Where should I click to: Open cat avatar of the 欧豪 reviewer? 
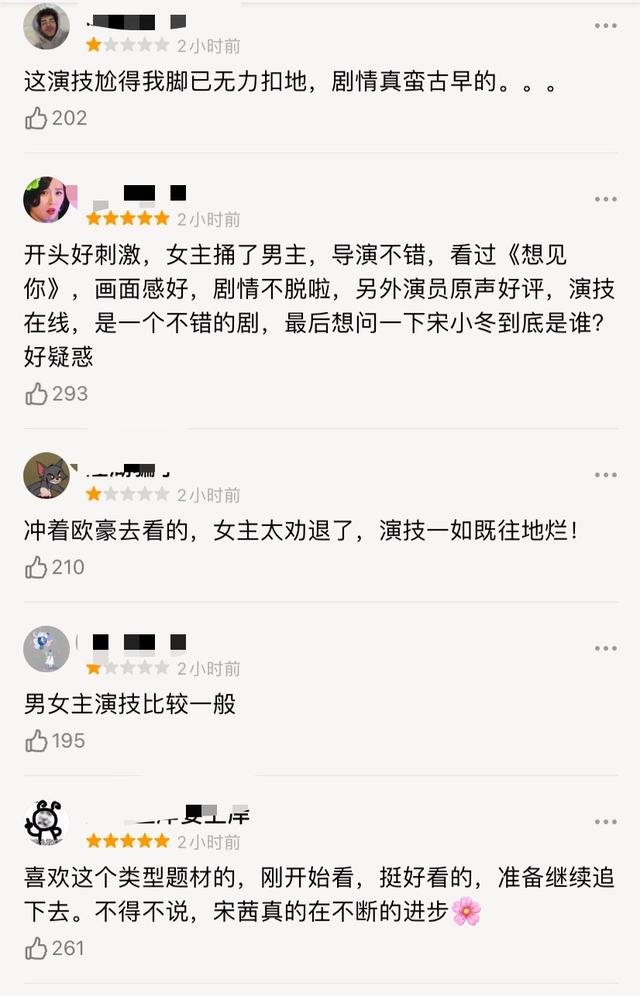pyautogui.click(x=46, y=476)
